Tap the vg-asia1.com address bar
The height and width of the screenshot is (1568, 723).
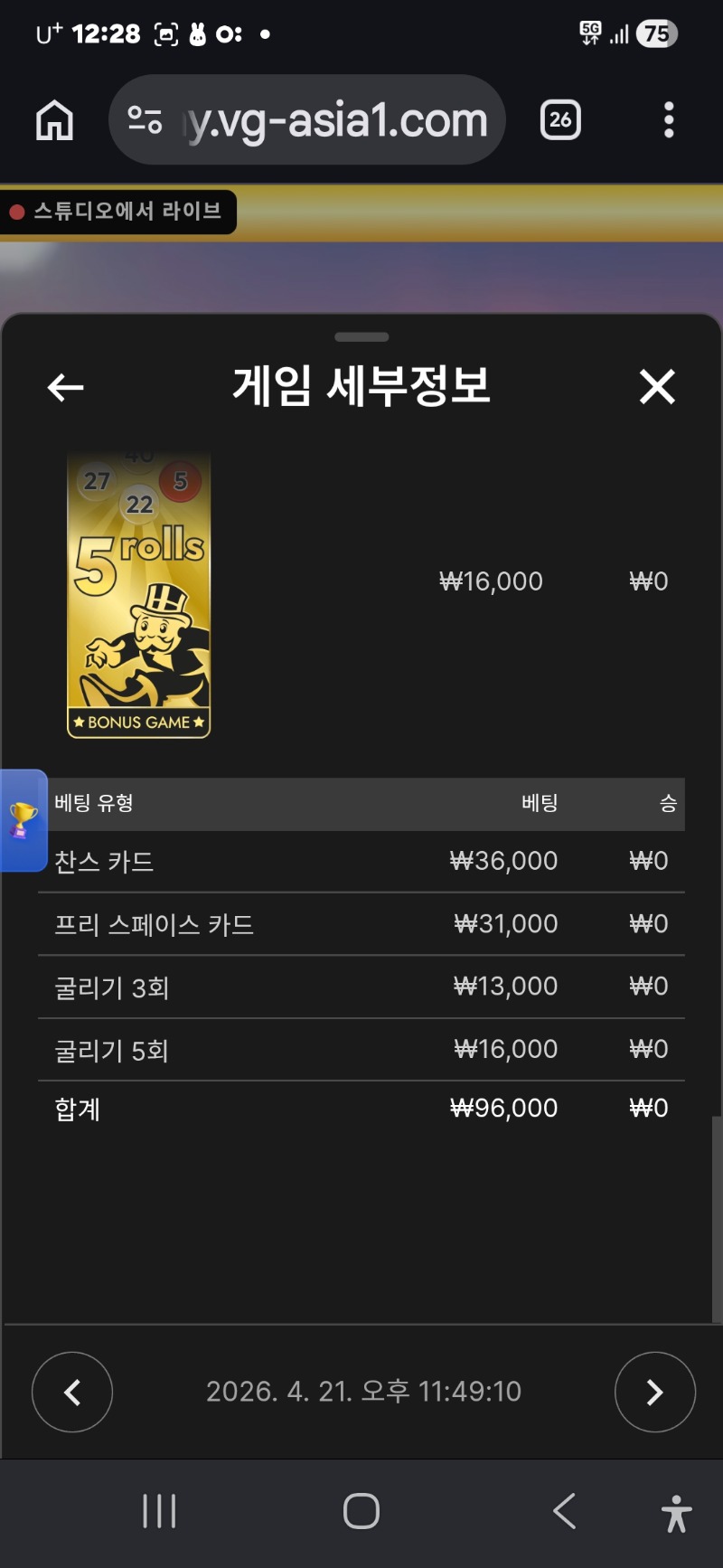tap(334, 119)
